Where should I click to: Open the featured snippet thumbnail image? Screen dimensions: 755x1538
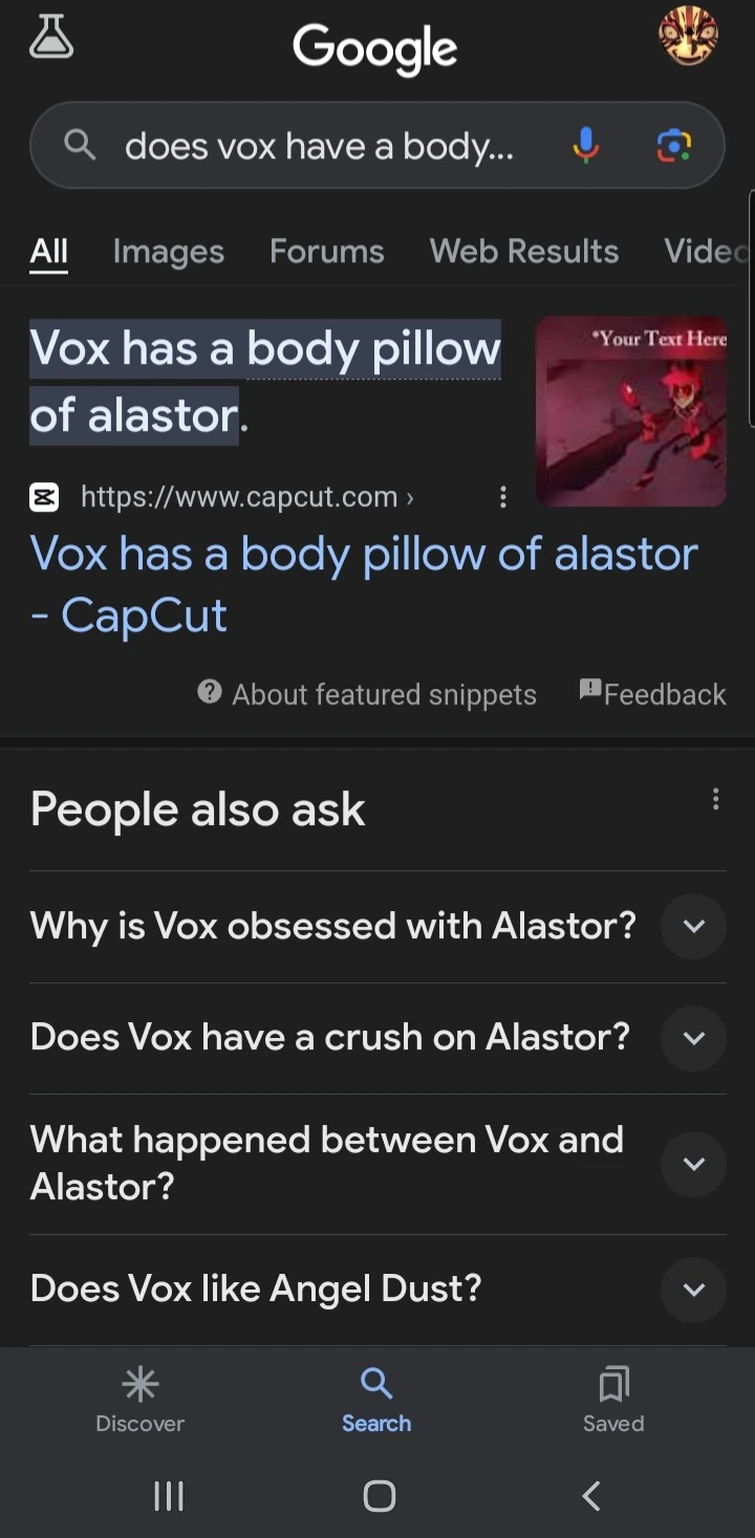631,411
